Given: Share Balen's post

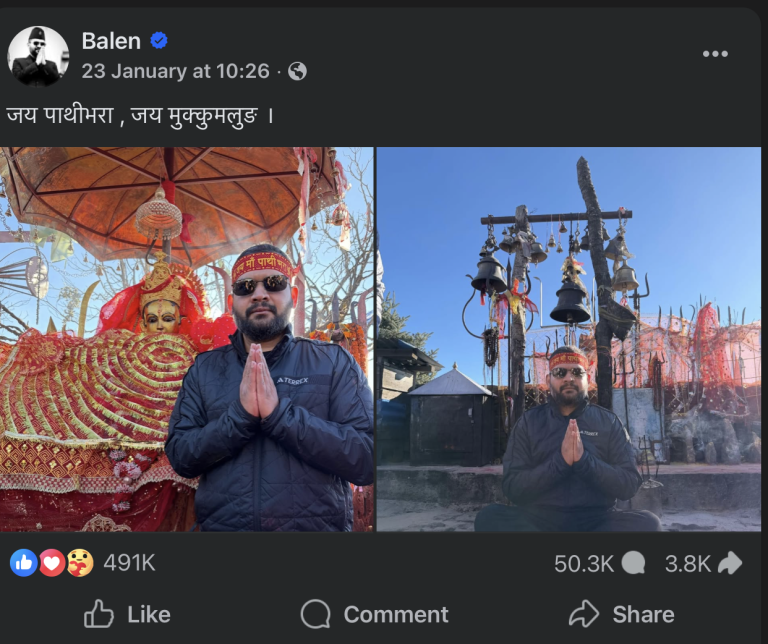Looking at the screenshot, I should pyautogui.click(x=621, y=614).
